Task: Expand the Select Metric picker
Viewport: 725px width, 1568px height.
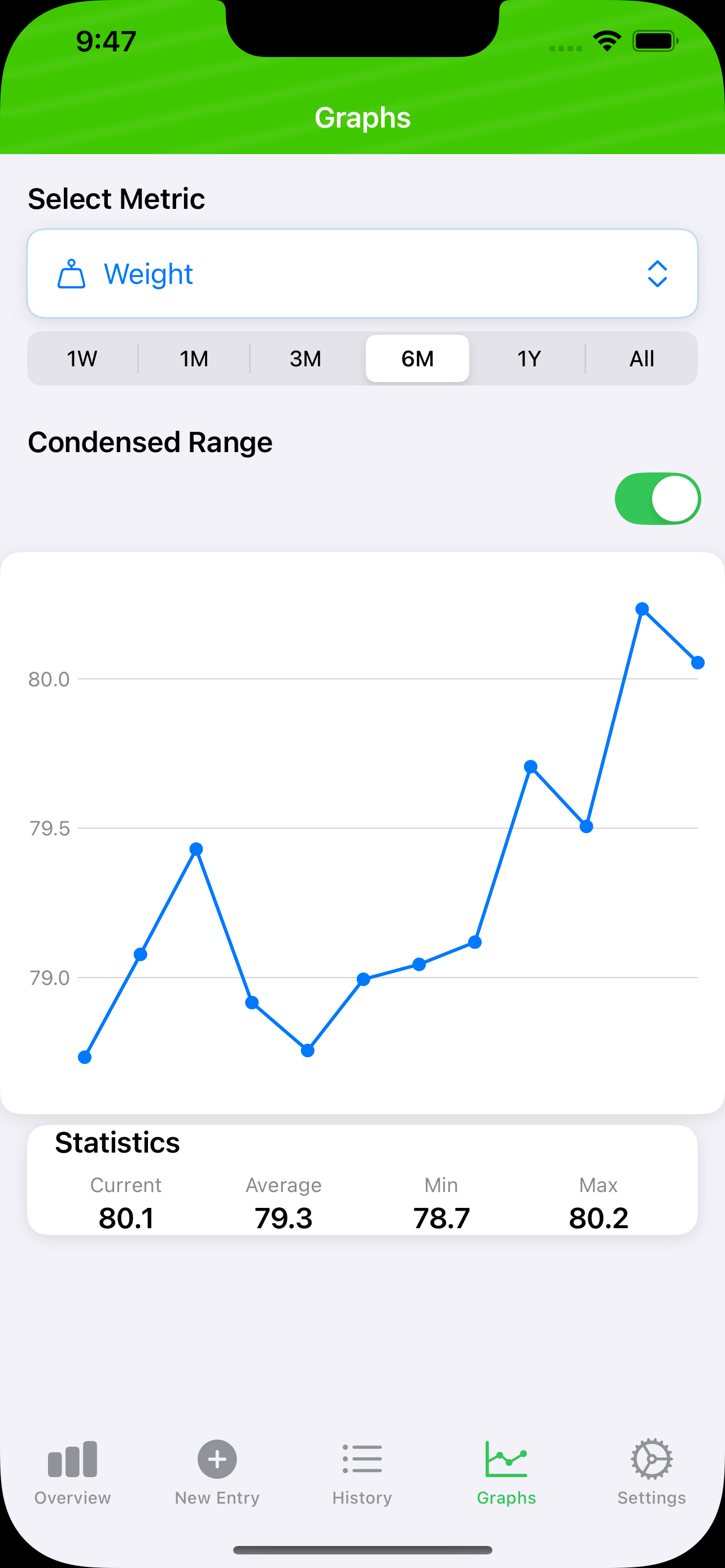Action: tap(362, 273)
